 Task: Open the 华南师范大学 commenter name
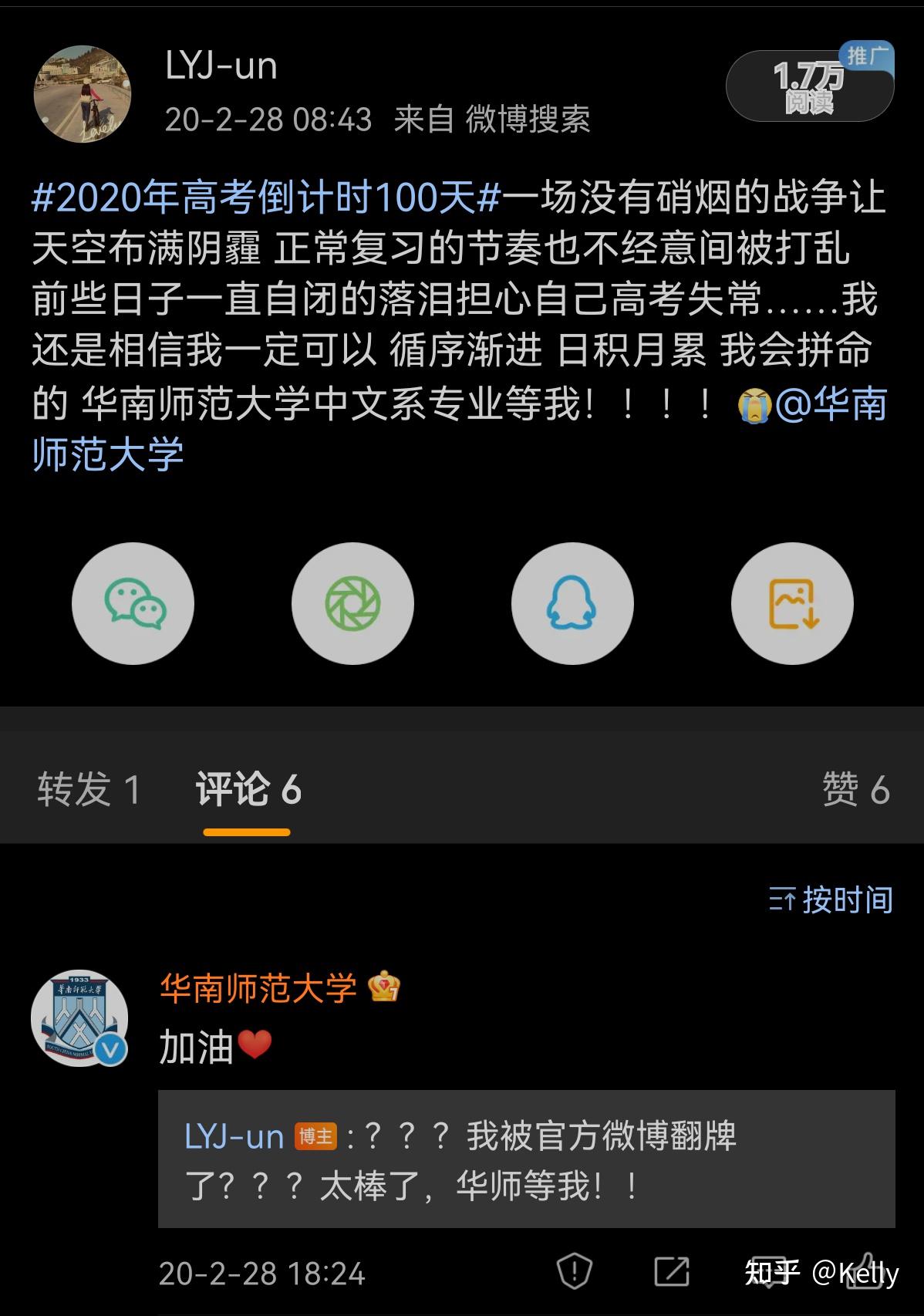pos(258,987)
